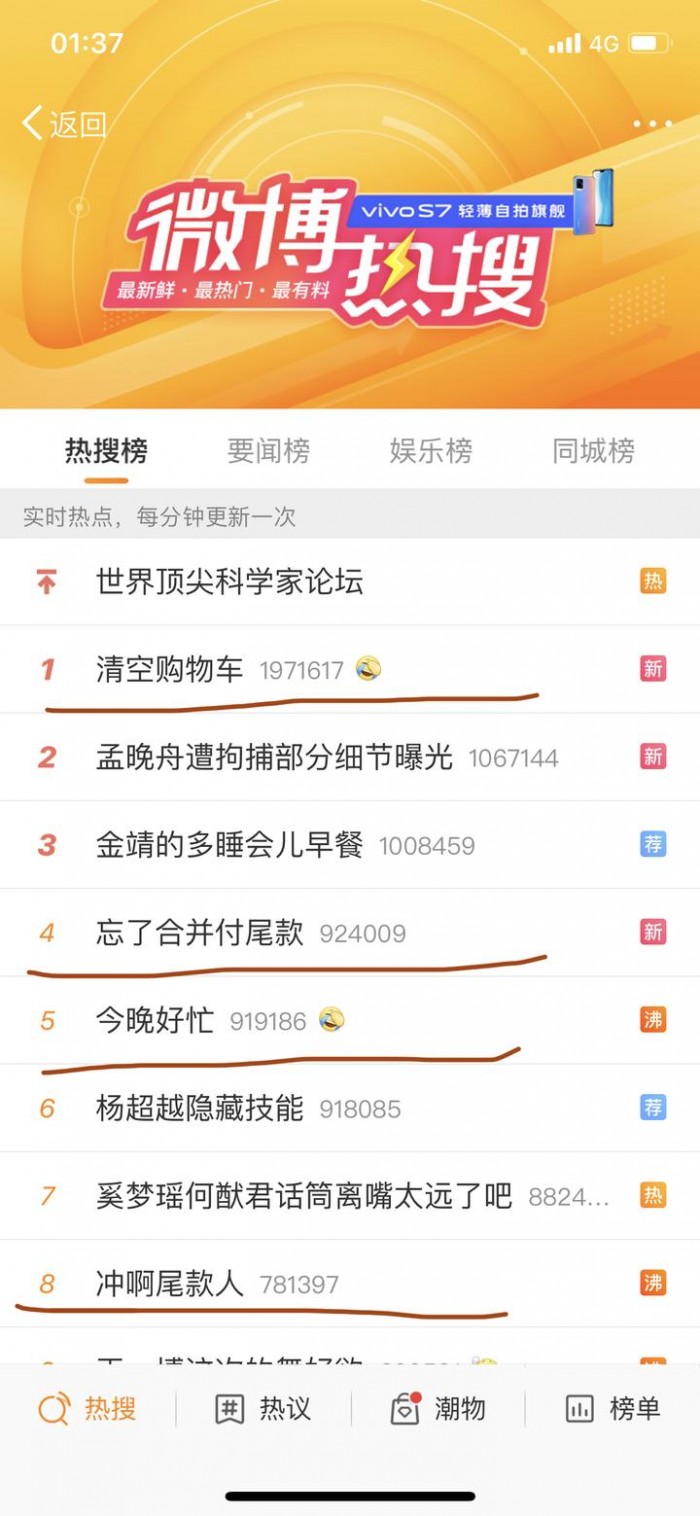Open the 潮物 bottom tab
This screenshot has height=1516, width=700.
coord(438,1409)
